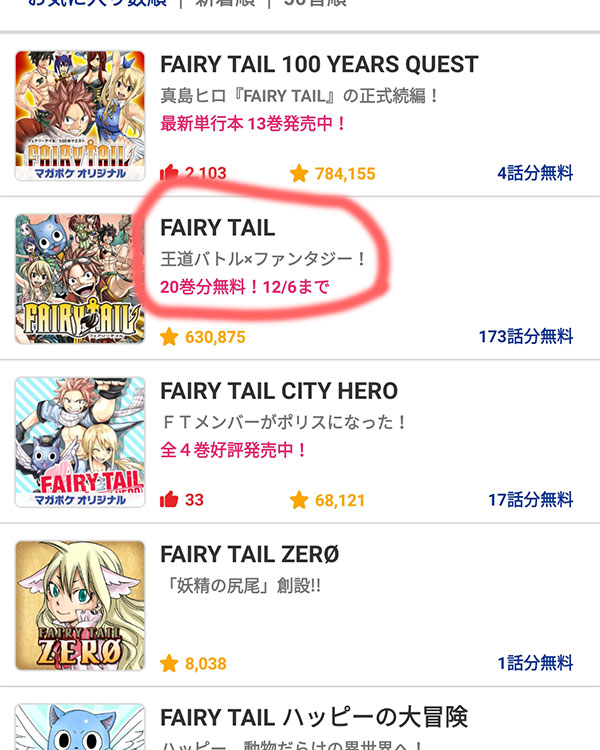Open FAIRY TAIL ハッピーの大冒険

click(x=314, y=716)
